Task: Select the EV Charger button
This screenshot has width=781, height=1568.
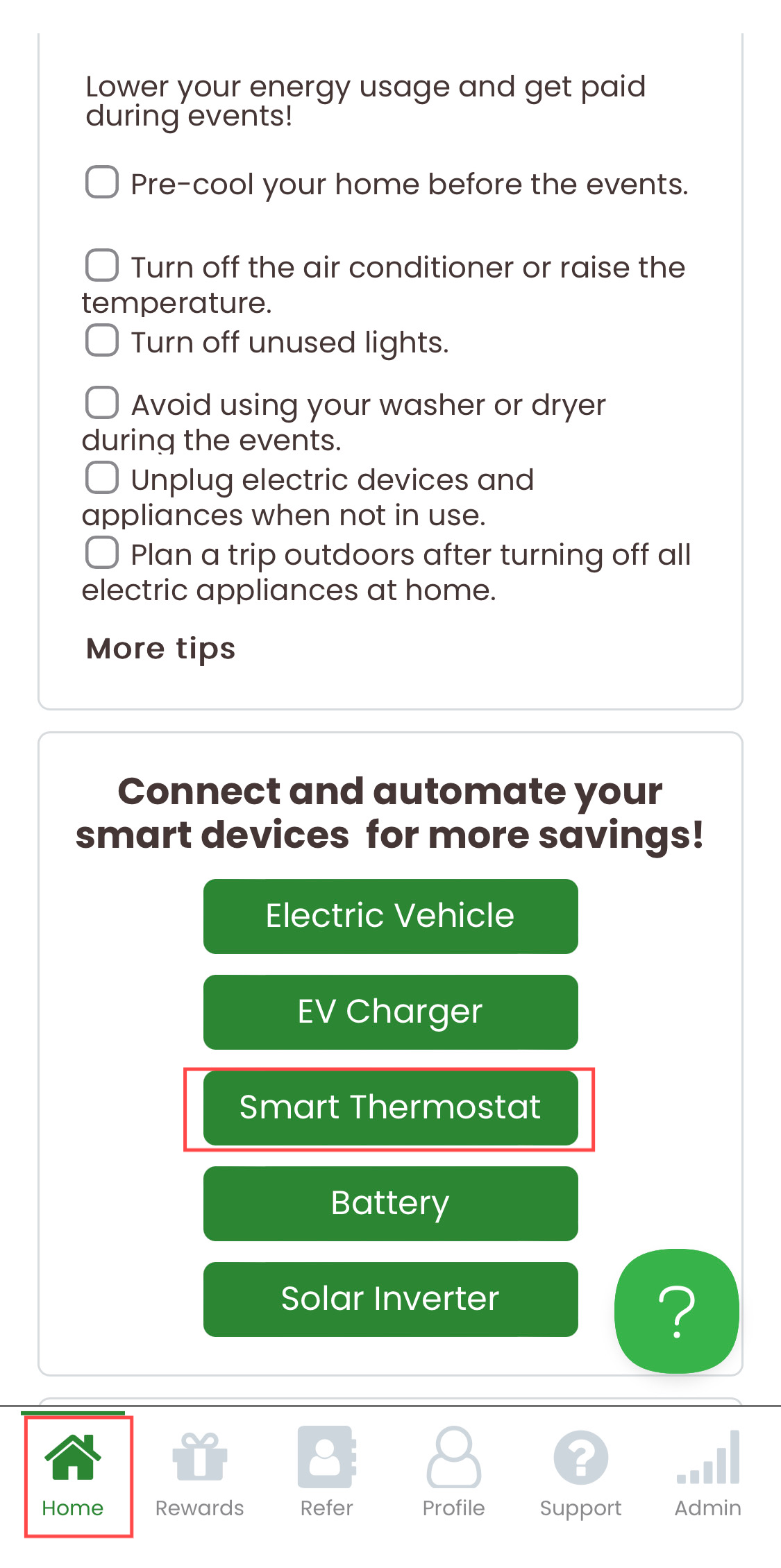Action: tap(390, 1012)
